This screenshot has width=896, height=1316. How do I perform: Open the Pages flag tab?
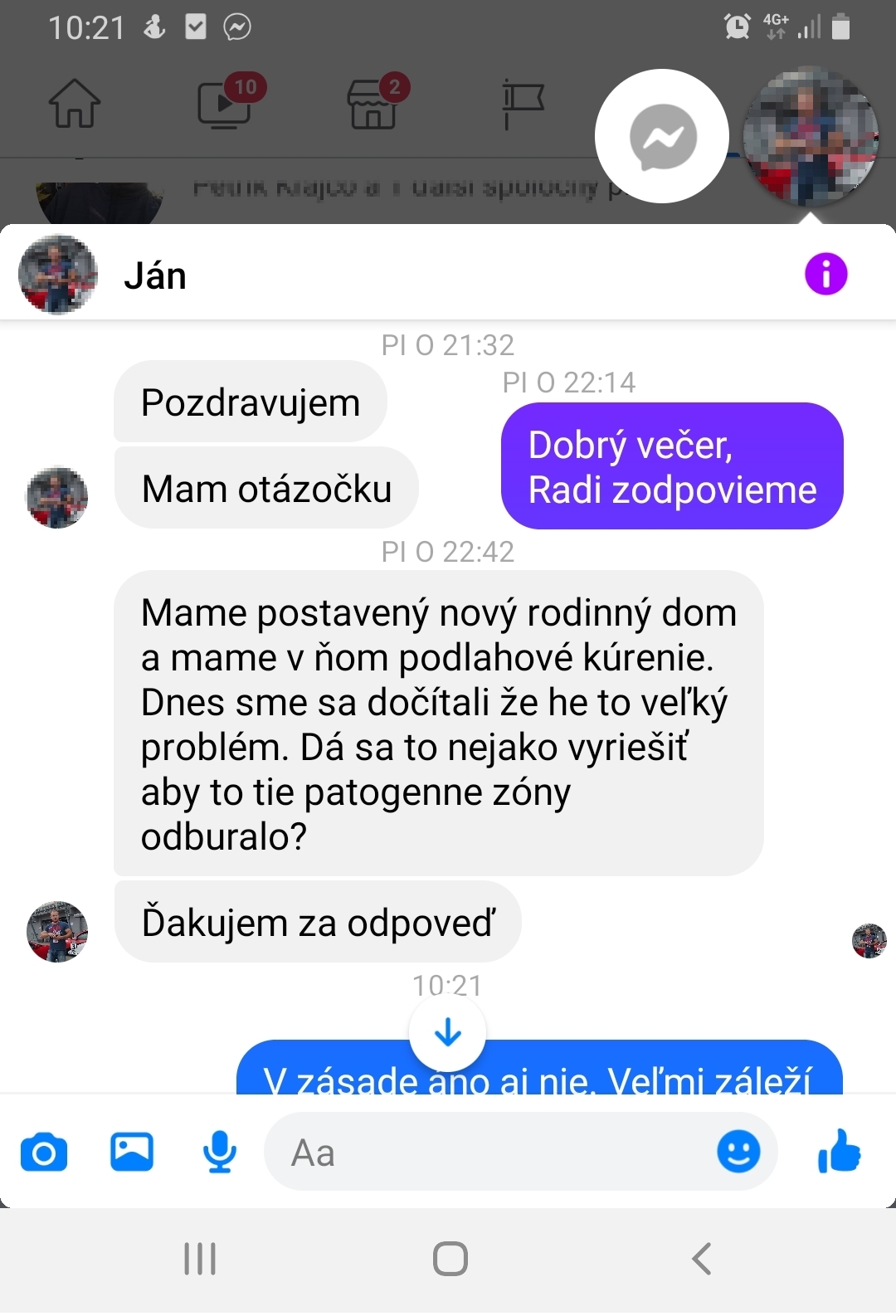coord(523,105)
